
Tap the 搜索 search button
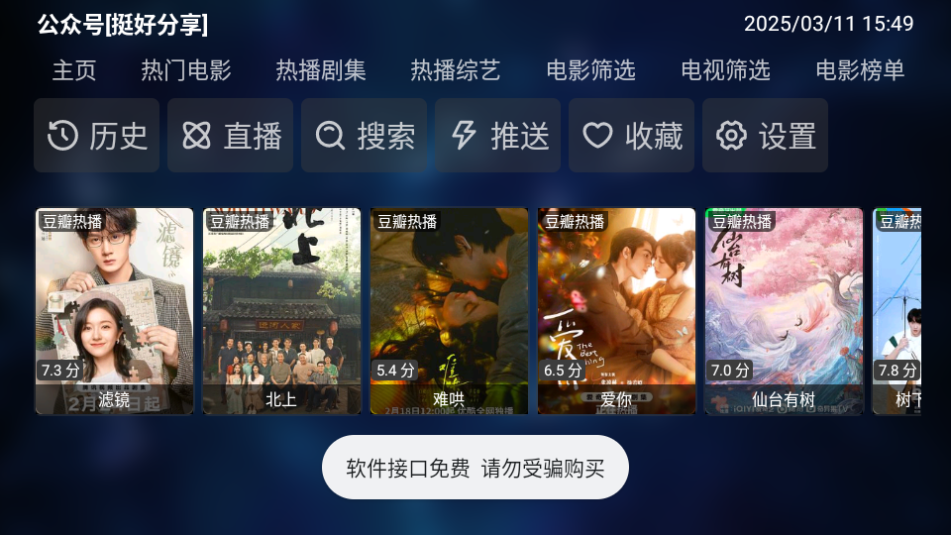[364, 136]
